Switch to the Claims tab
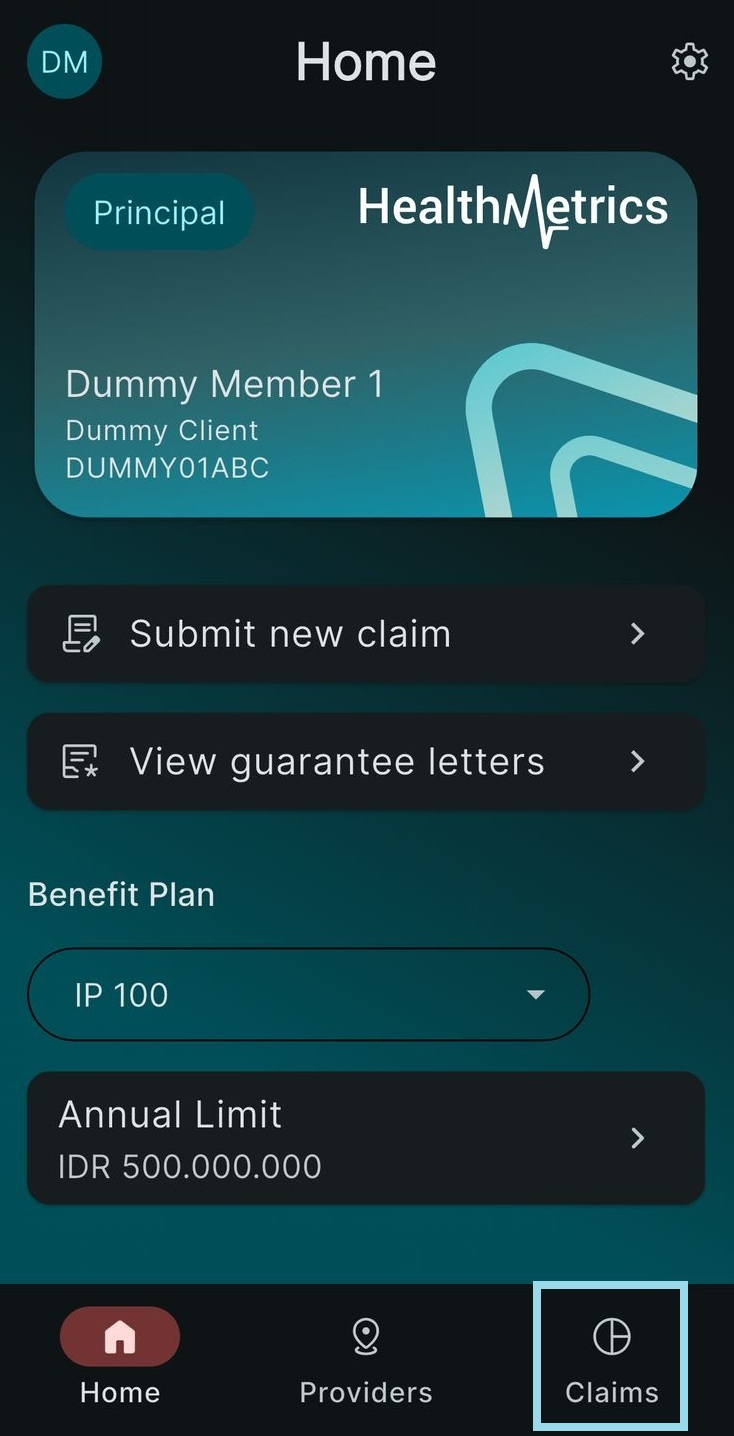 pos(611,1355)
